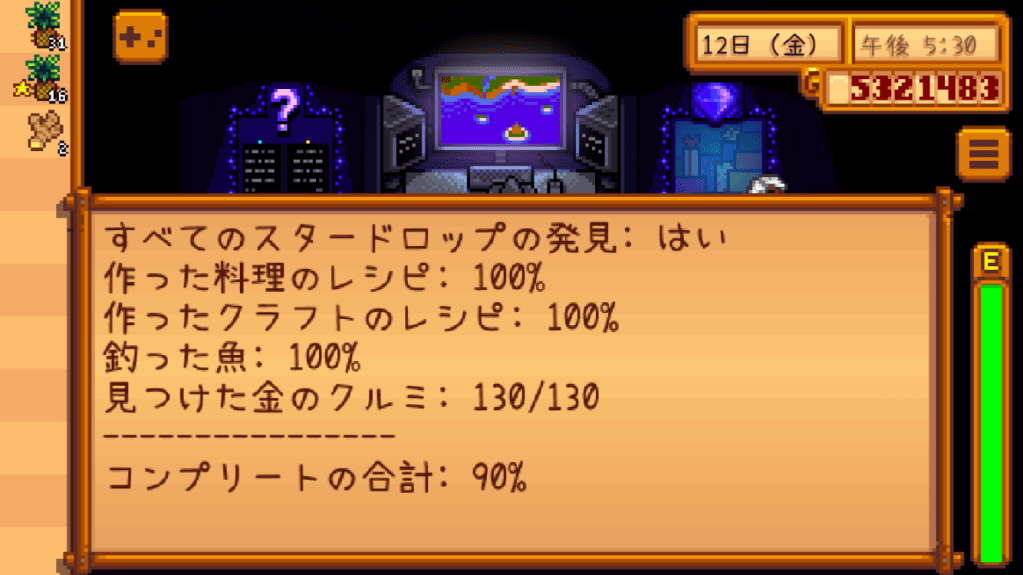Viewport: 1023px width, 575px height.
Task: Select the starred pineapple stack of 16
Action: pos(42,80)
